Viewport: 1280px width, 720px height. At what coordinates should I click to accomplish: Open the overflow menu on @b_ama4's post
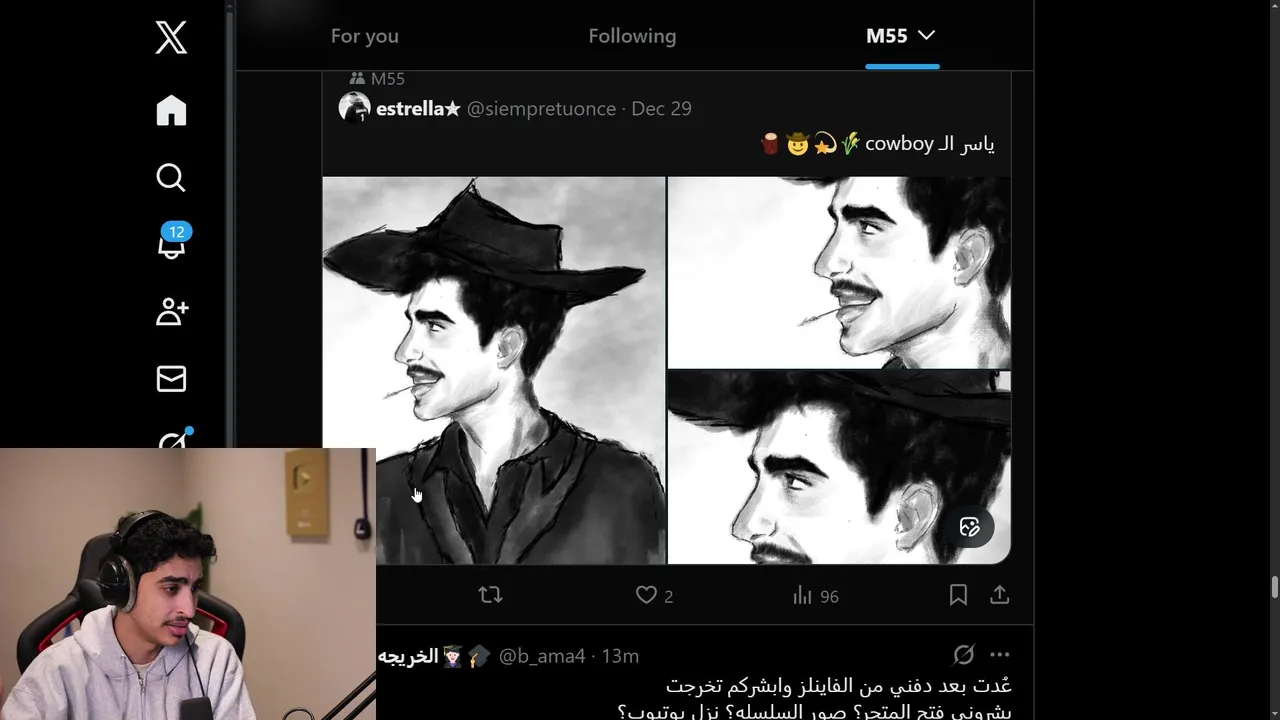(1000, 655)
